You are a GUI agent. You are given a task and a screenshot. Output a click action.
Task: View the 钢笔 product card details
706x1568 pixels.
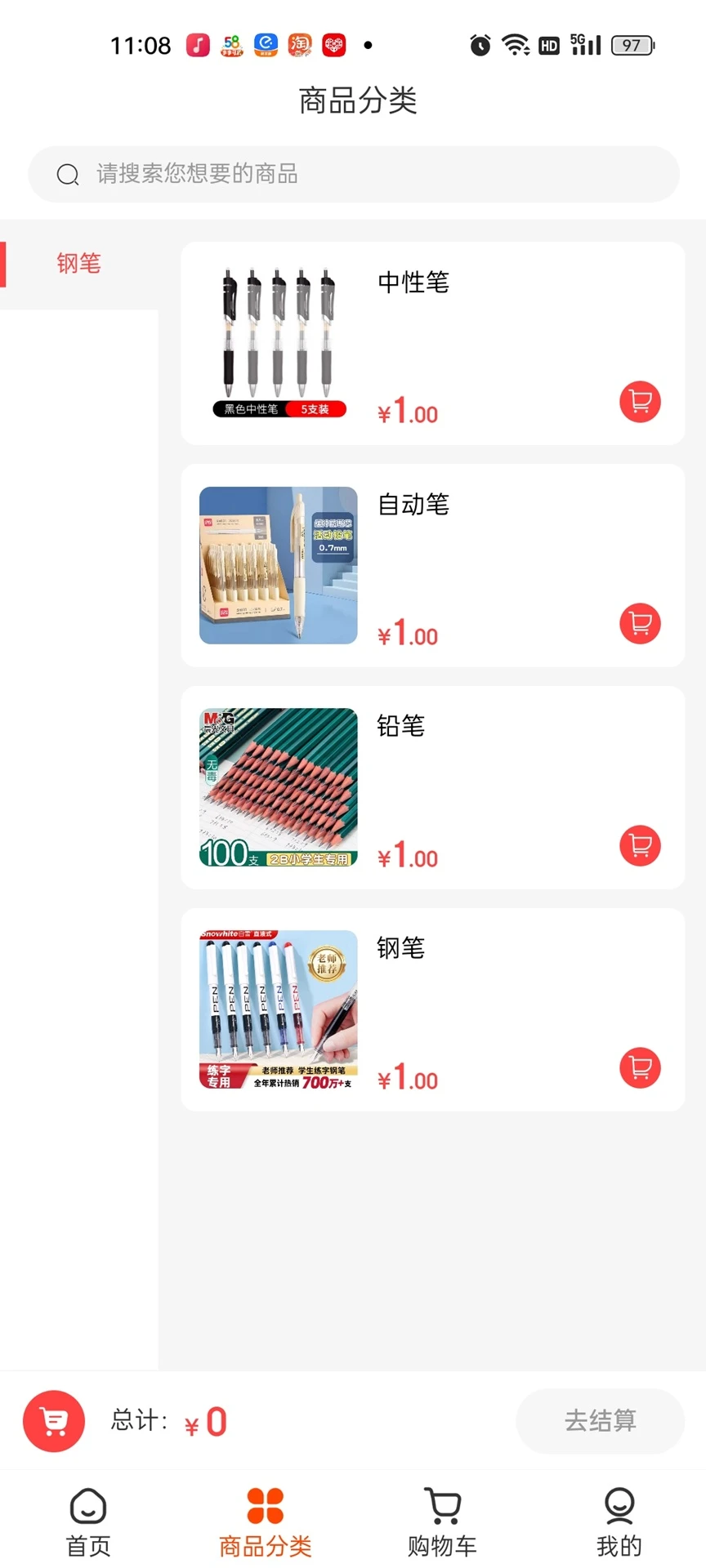point(432,1009)
